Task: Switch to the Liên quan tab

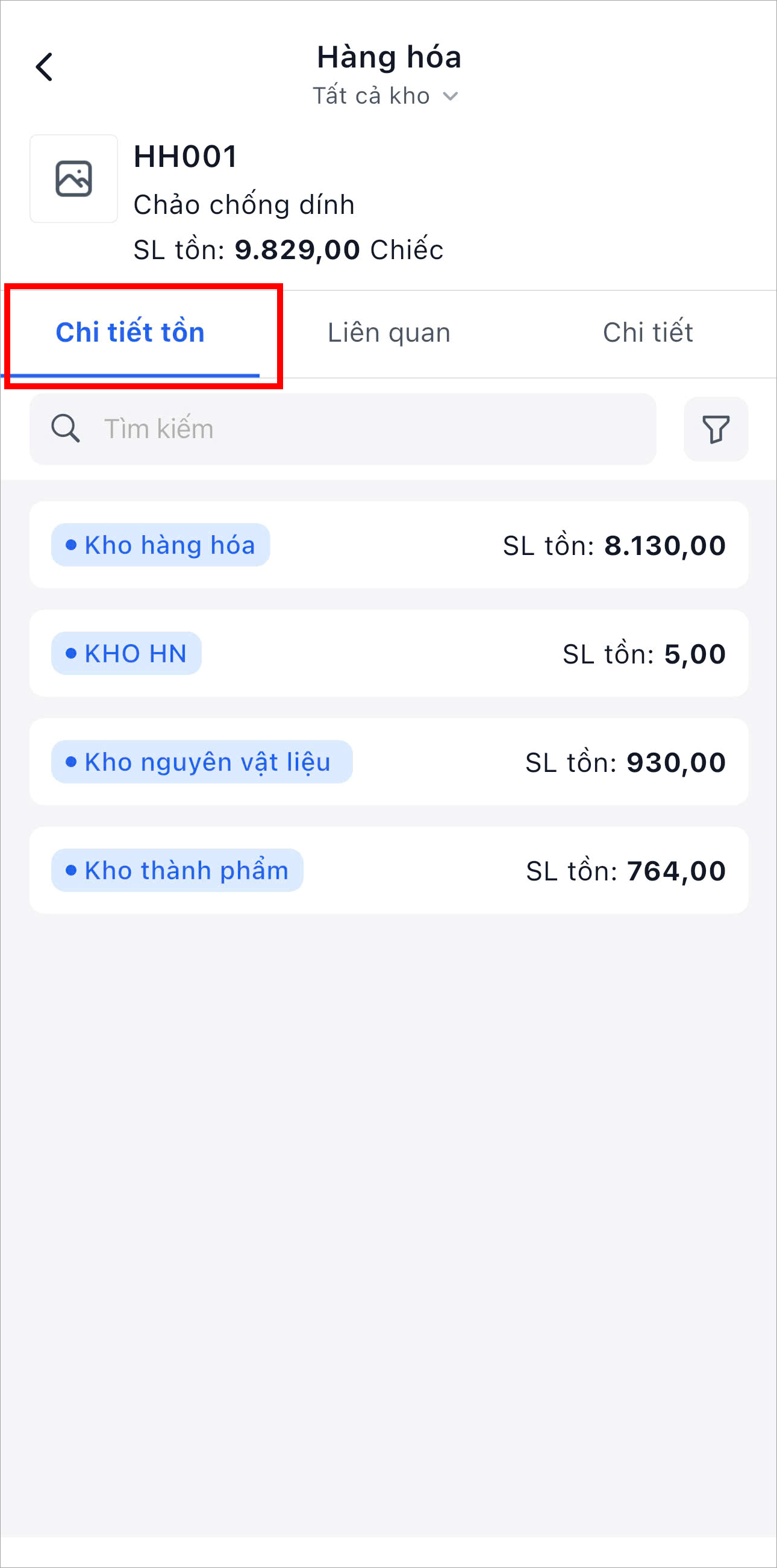Action: [x=389, y=333]
